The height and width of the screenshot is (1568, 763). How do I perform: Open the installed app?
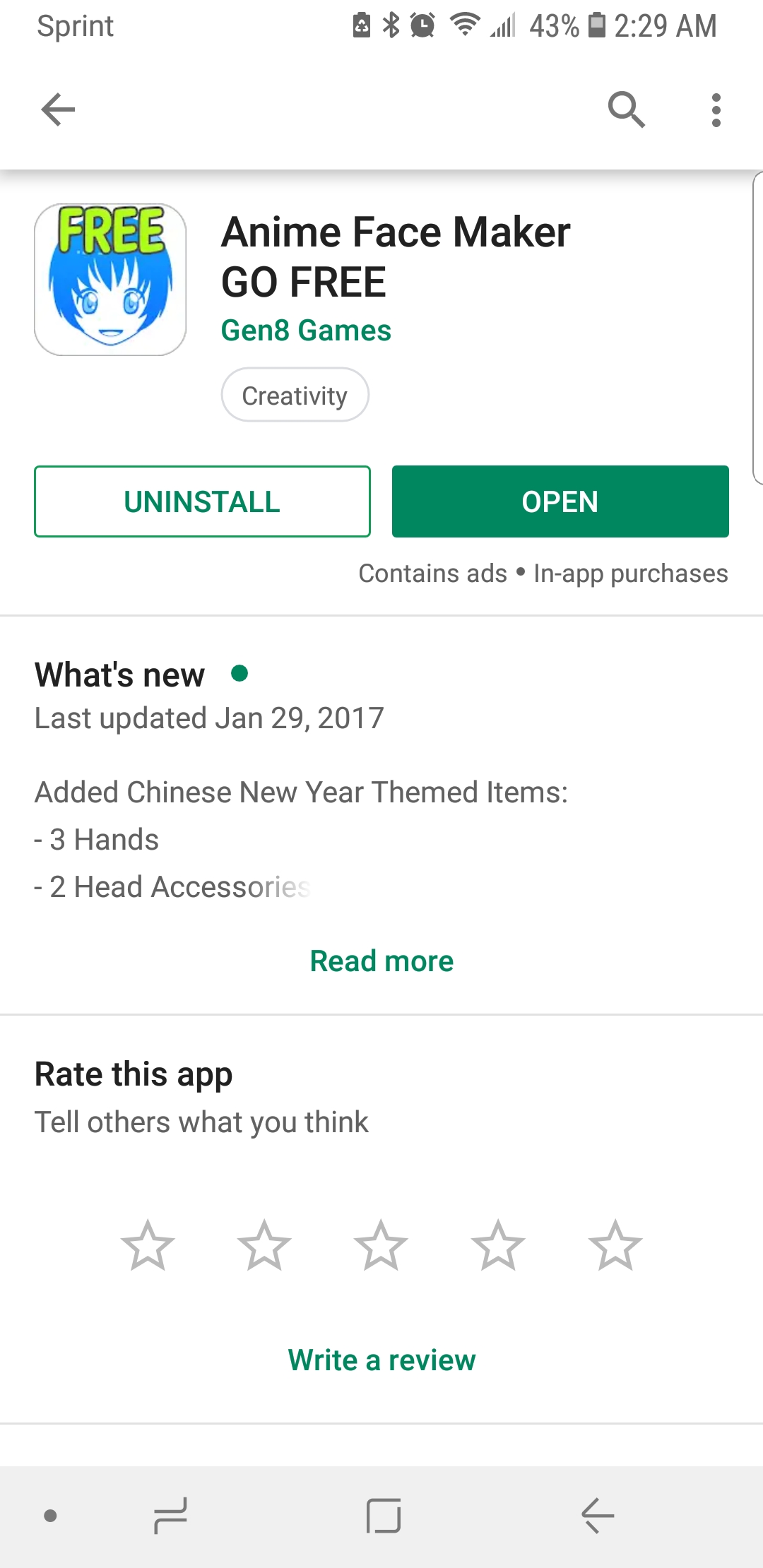click(x=560, y=501)
